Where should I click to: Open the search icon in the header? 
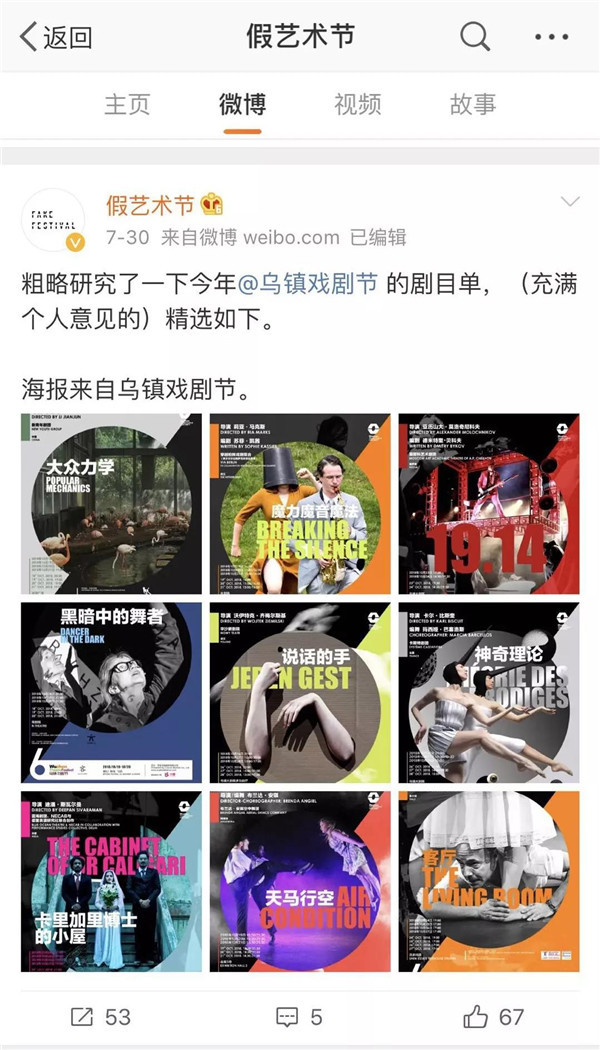(x=474, y=37)
